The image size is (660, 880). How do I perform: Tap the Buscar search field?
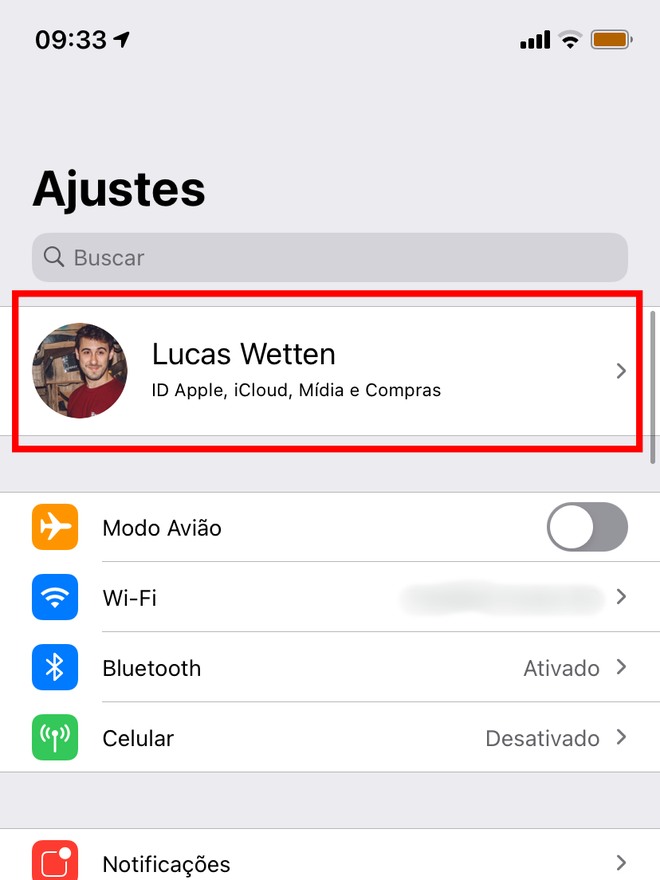(329, 258)
